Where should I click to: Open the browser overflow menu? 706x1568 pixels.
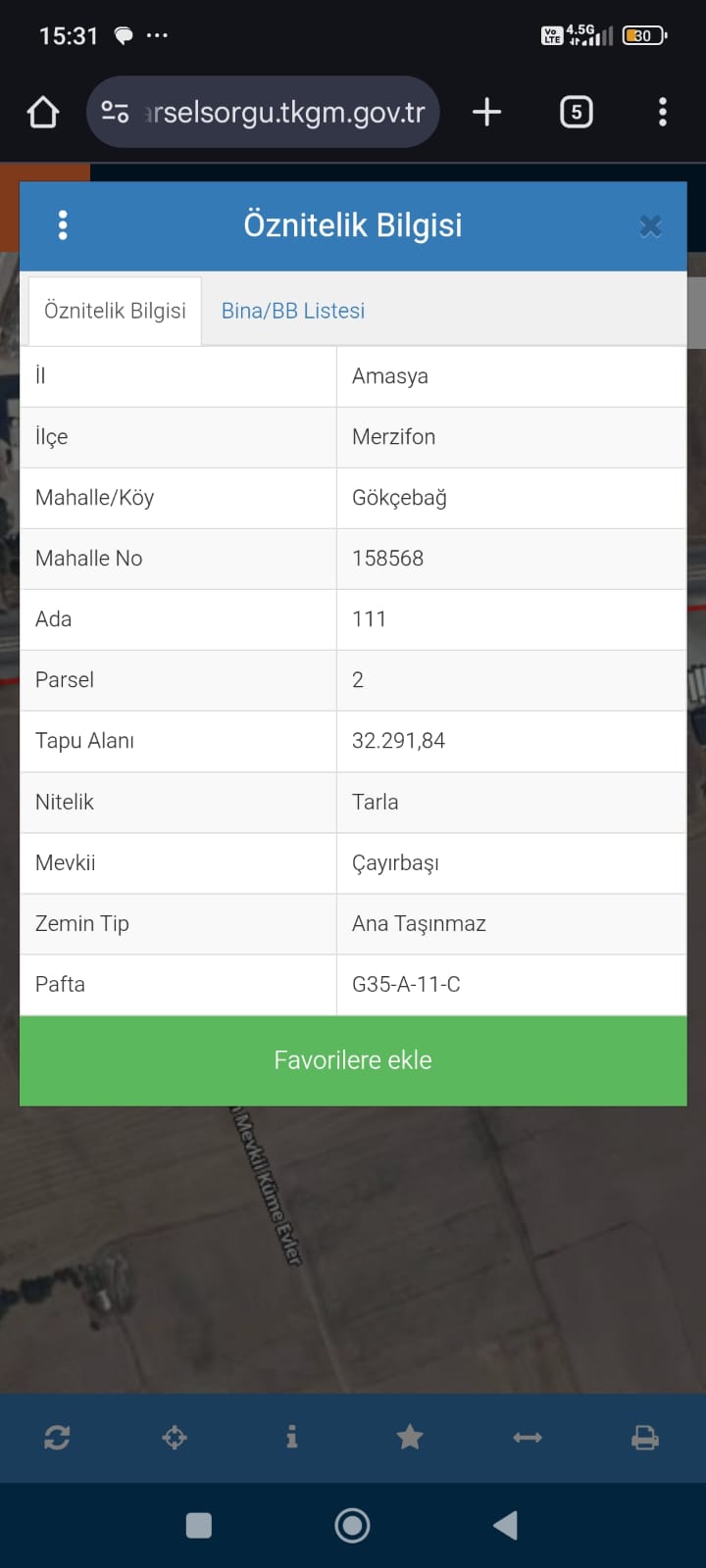click(x=663, y=113)
